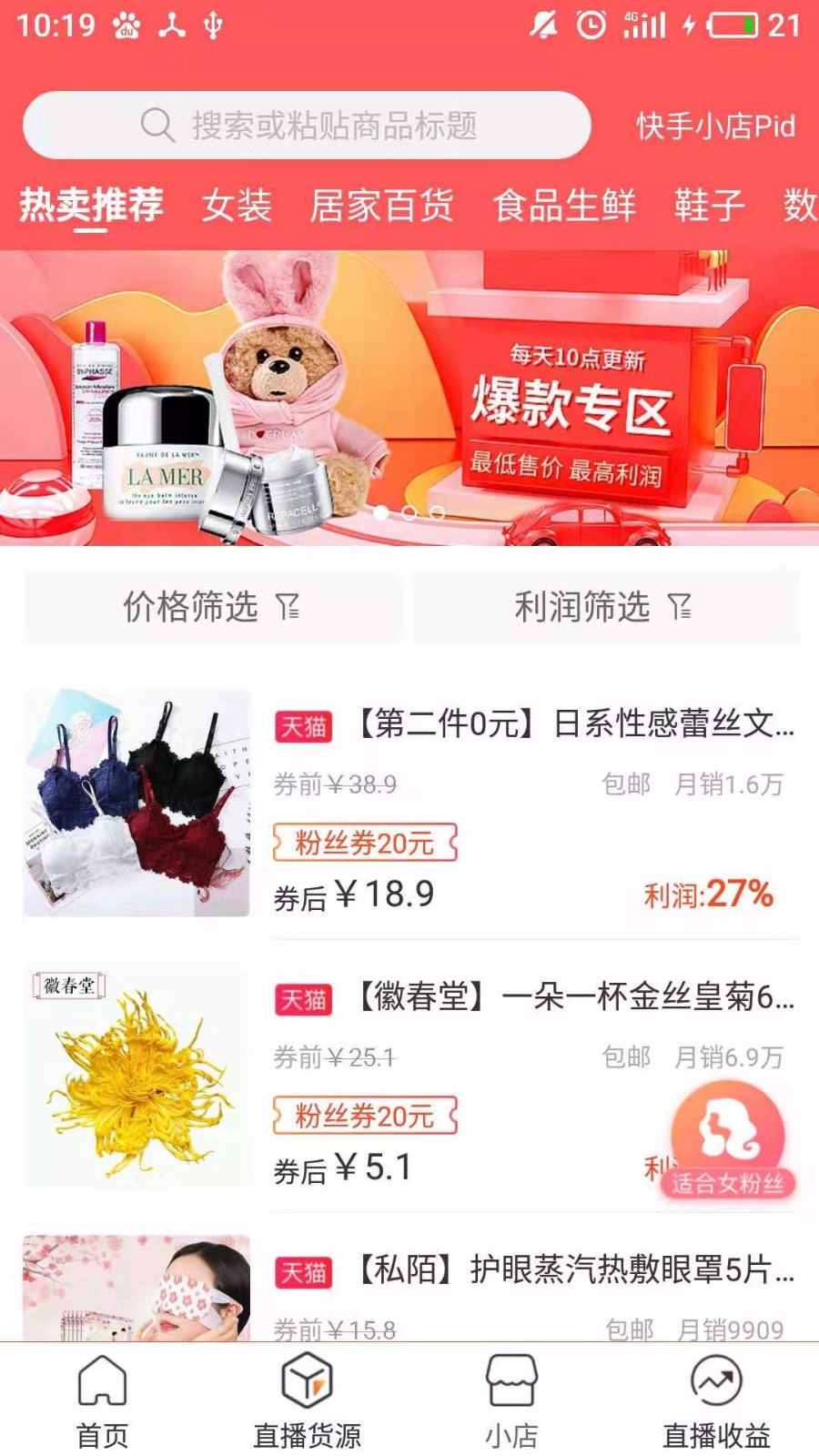This screenshot has height=1456, width=819.
Task: Open the 价格筛选 filter
Action: pyautogui.click(x=211, y=606)
